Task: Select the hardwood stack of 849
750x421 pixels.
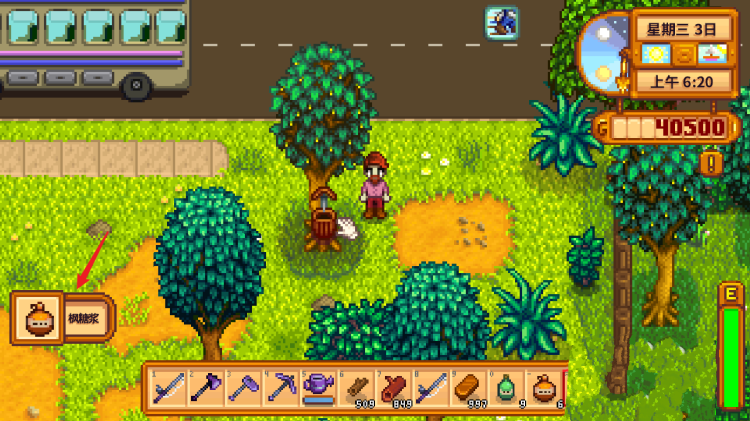Action: click(x=395, y=386)
